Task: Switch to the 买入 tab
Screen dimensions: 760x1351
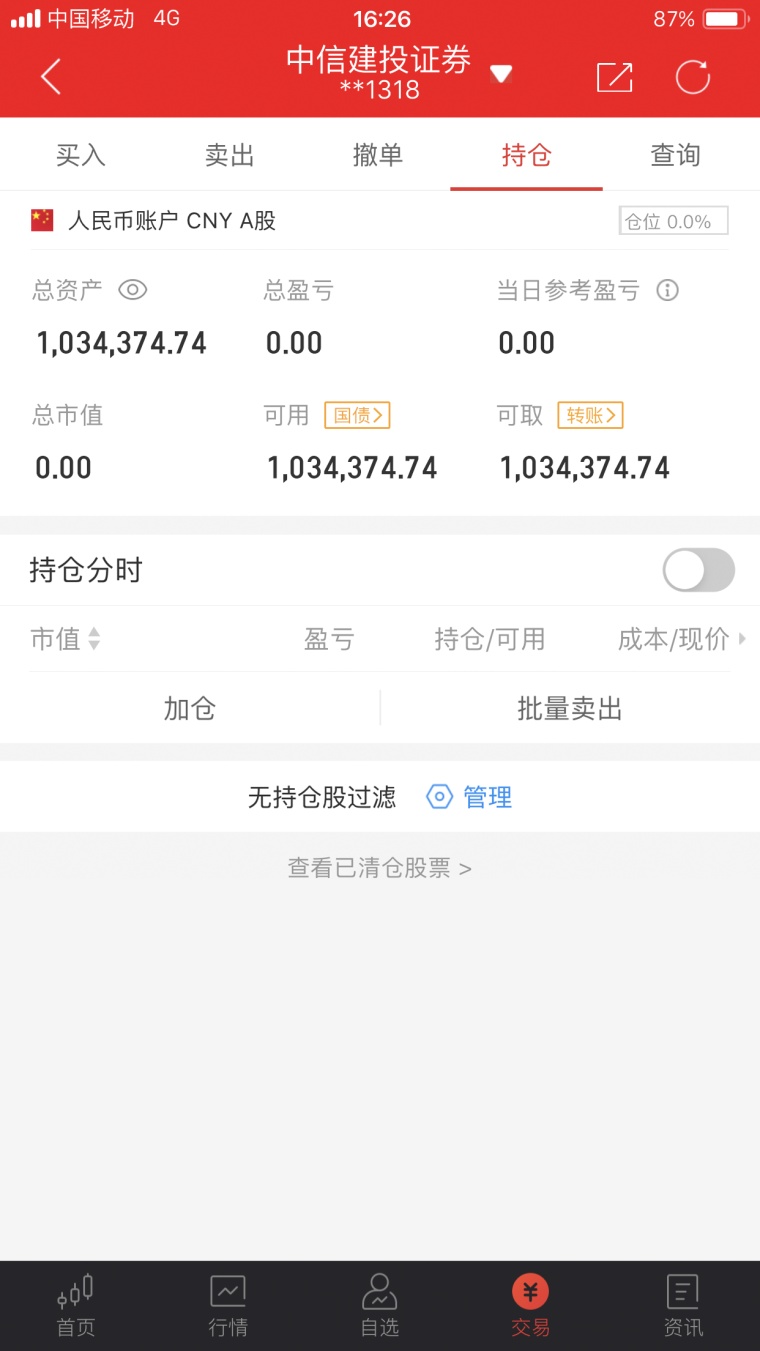Action: [80, 155]
